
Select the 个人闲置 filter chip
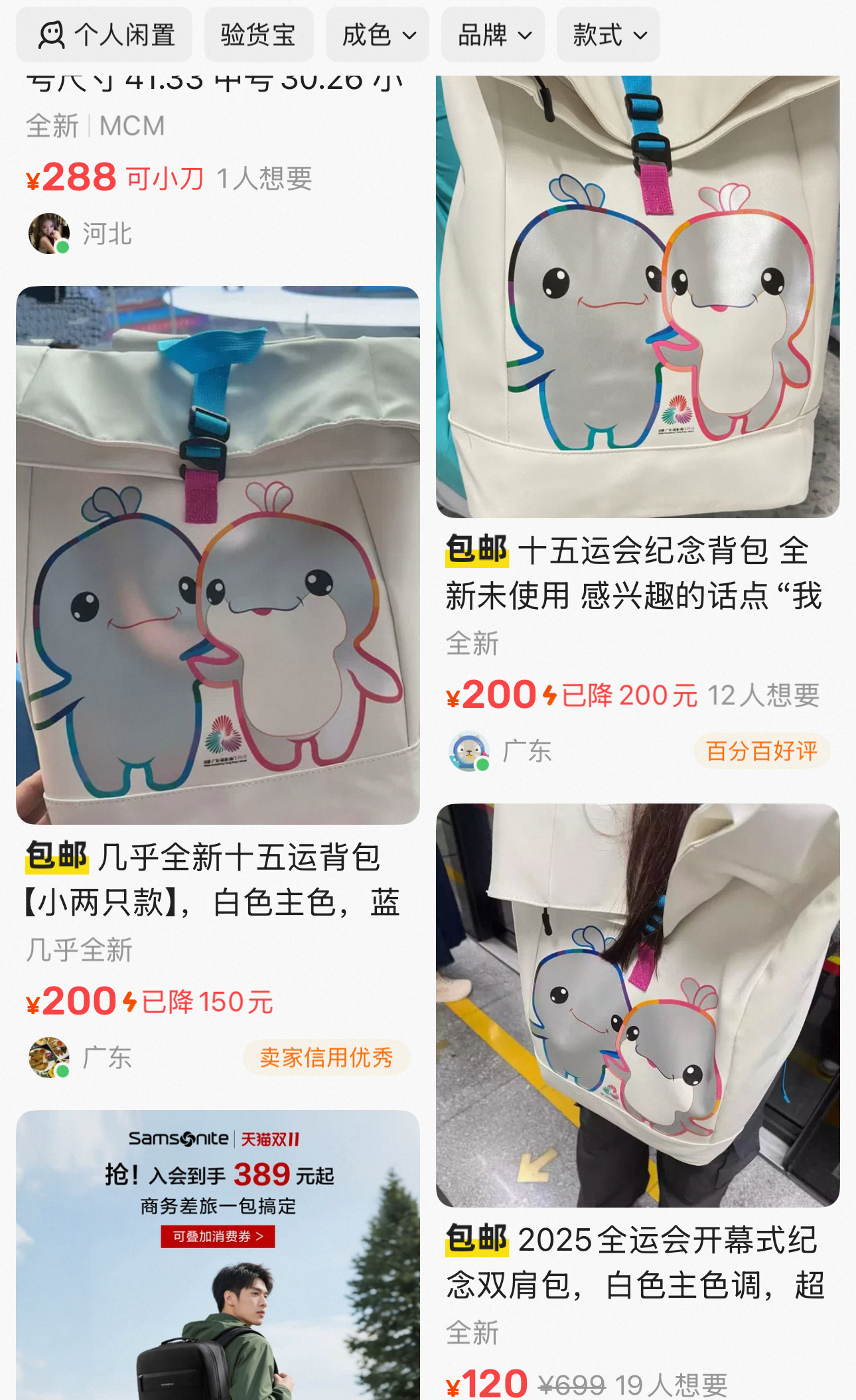pyautogui.click(x=104, y=35)
